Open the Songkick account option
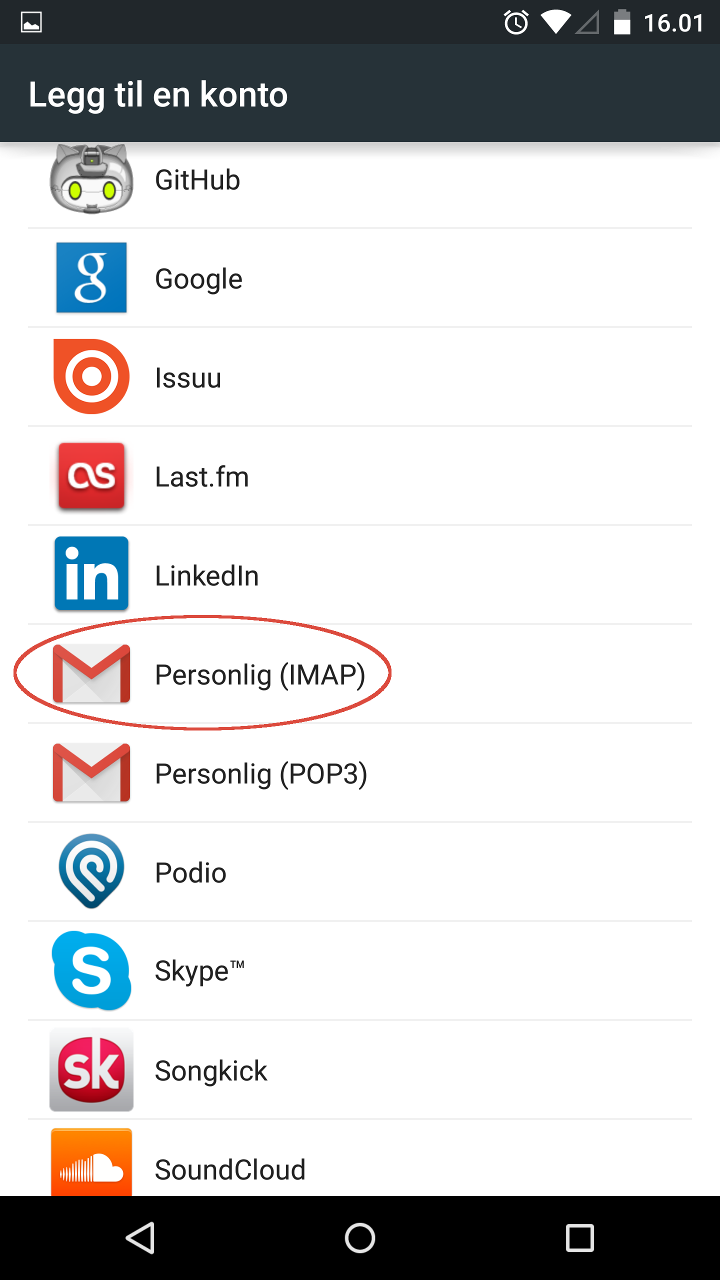720x1280 pixels. pos(360,1070)
